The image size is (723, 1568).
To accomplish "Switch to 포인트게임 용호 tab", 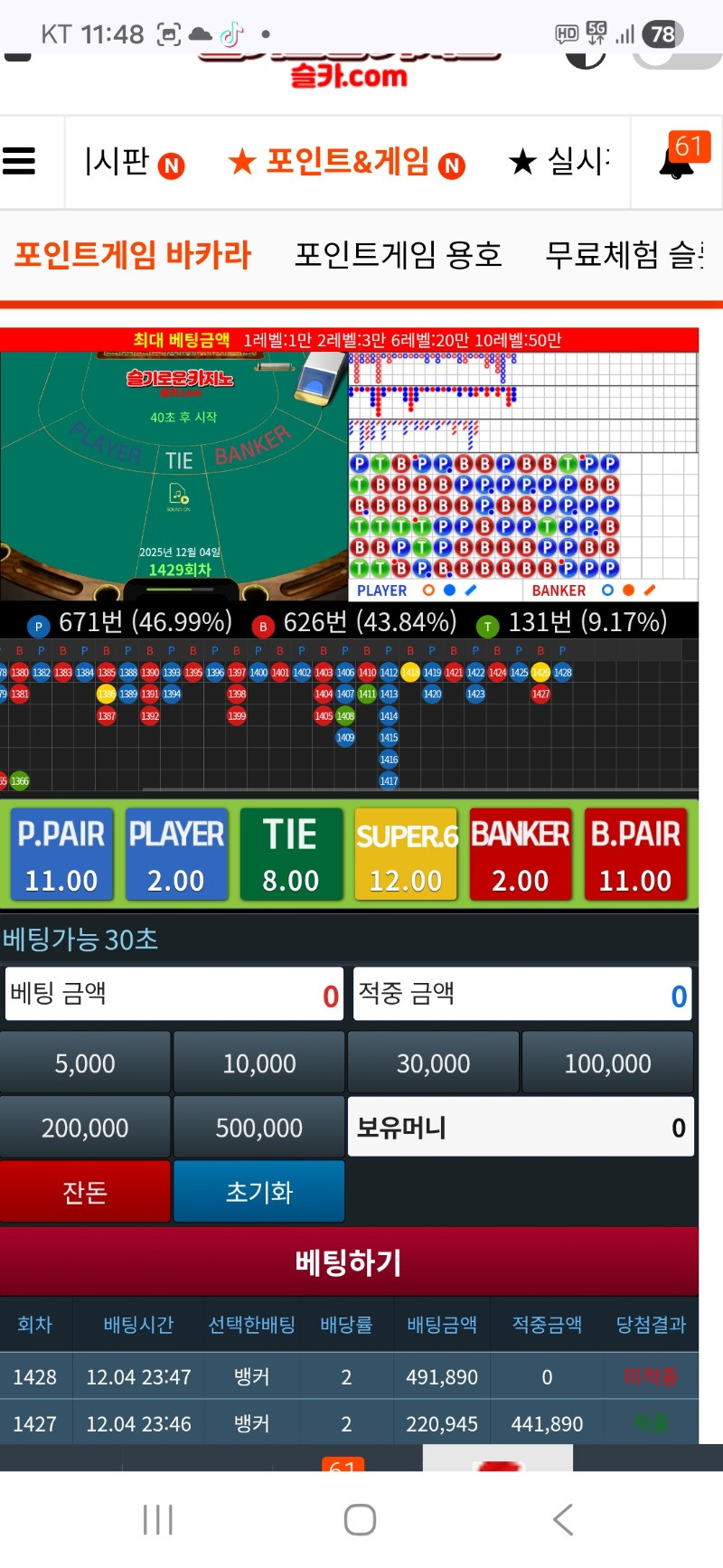I will (x=398, y=255).
